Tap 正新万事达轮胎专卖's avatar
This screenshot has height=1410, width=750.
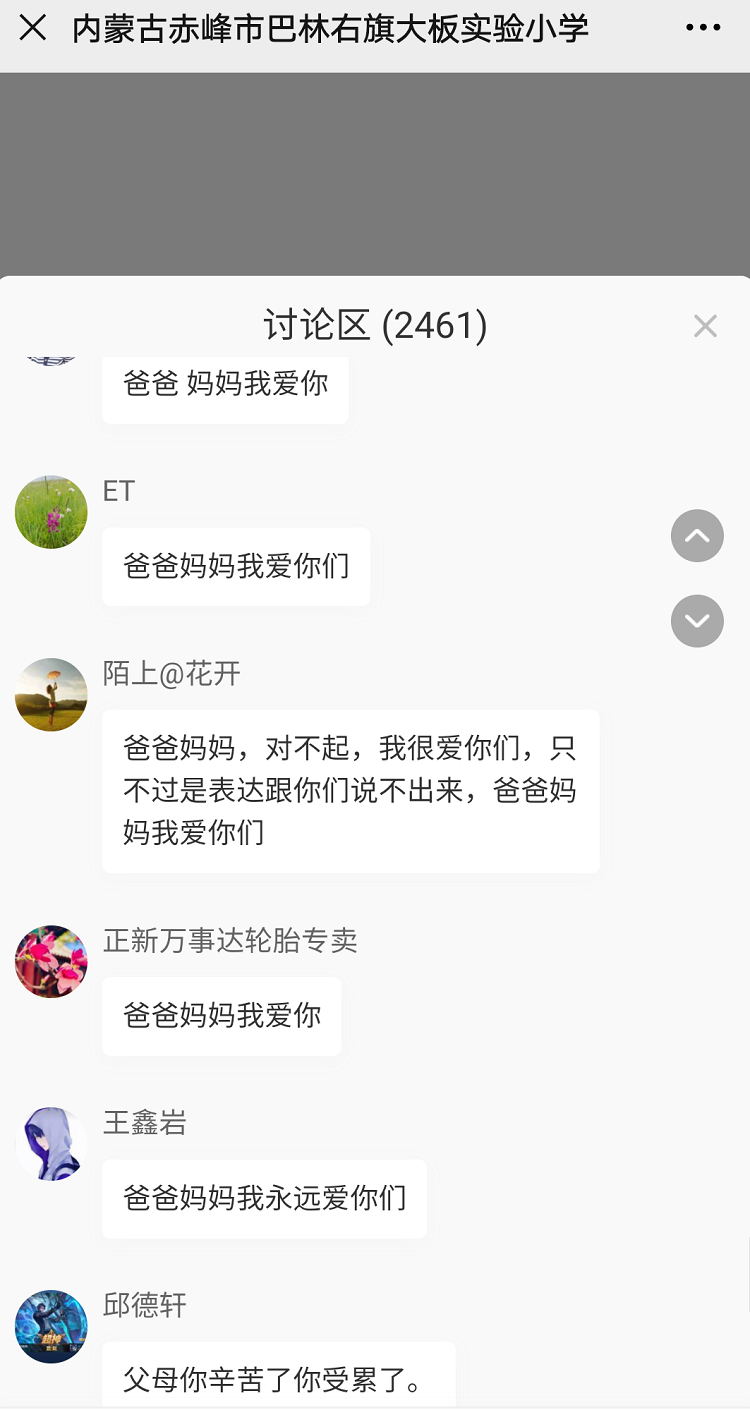[51, 961]
